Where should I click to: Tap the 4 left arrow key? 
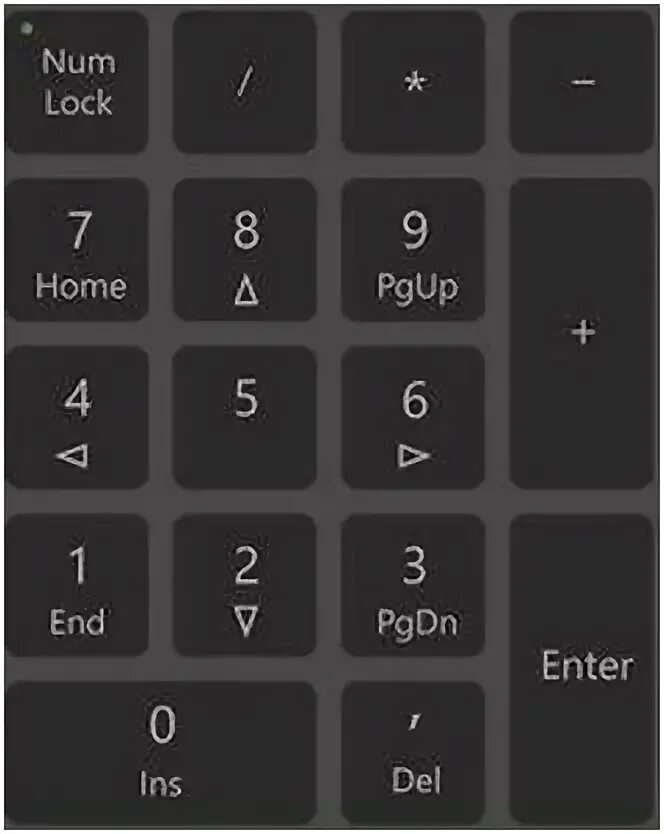click(x=77, y=418)
